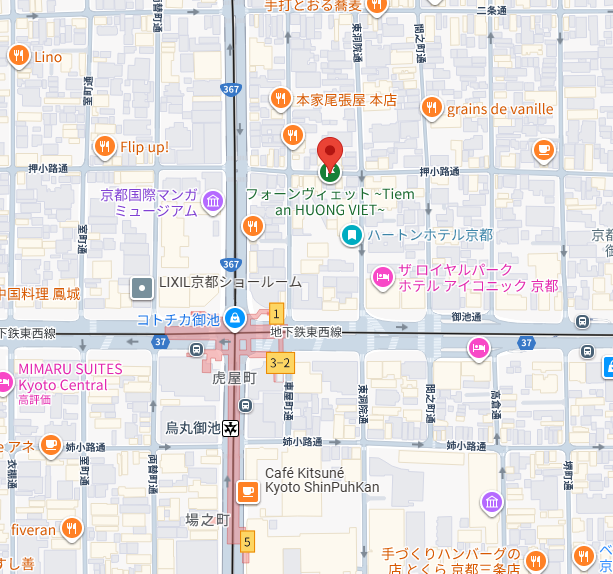Select the red pin for フォーンヴィェット

coord(330,155)
